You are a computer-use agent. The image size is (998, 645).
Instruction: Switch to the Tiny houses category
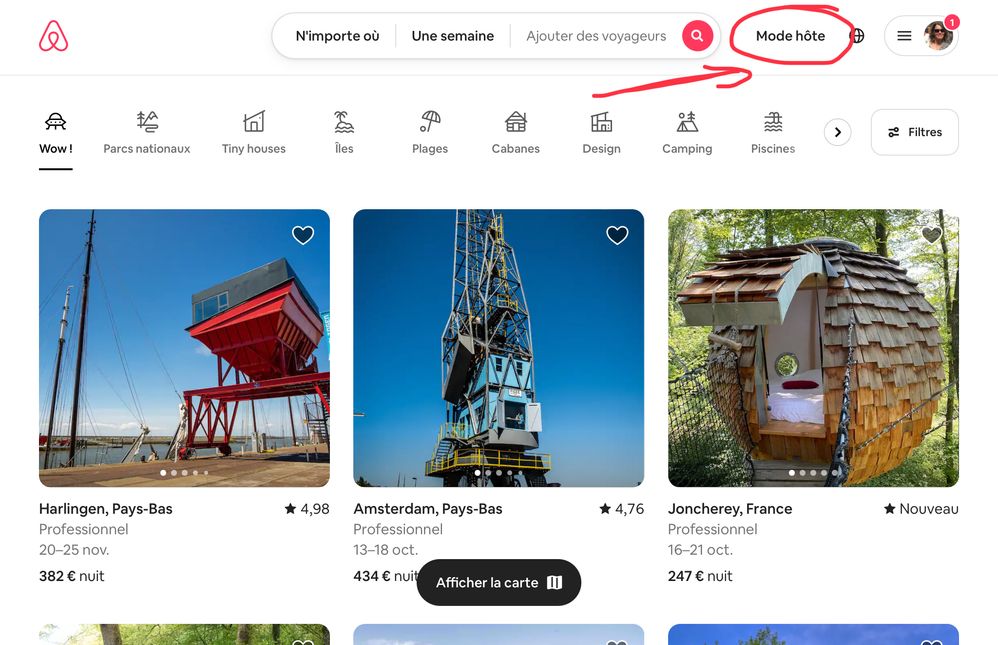[x=253, y=133]
